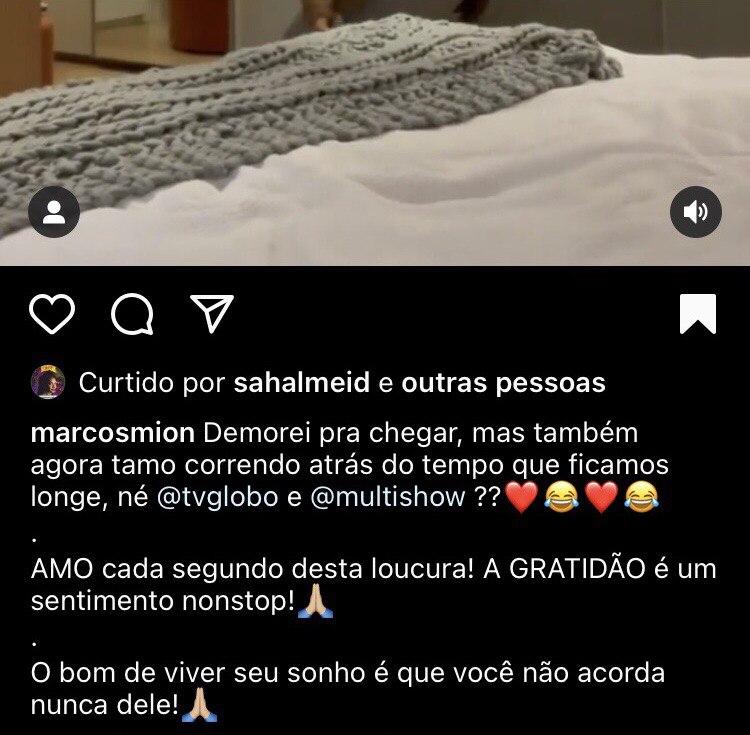750x735 pixels.
Task: Tap the small liker avatar
Action: (48, 382)
